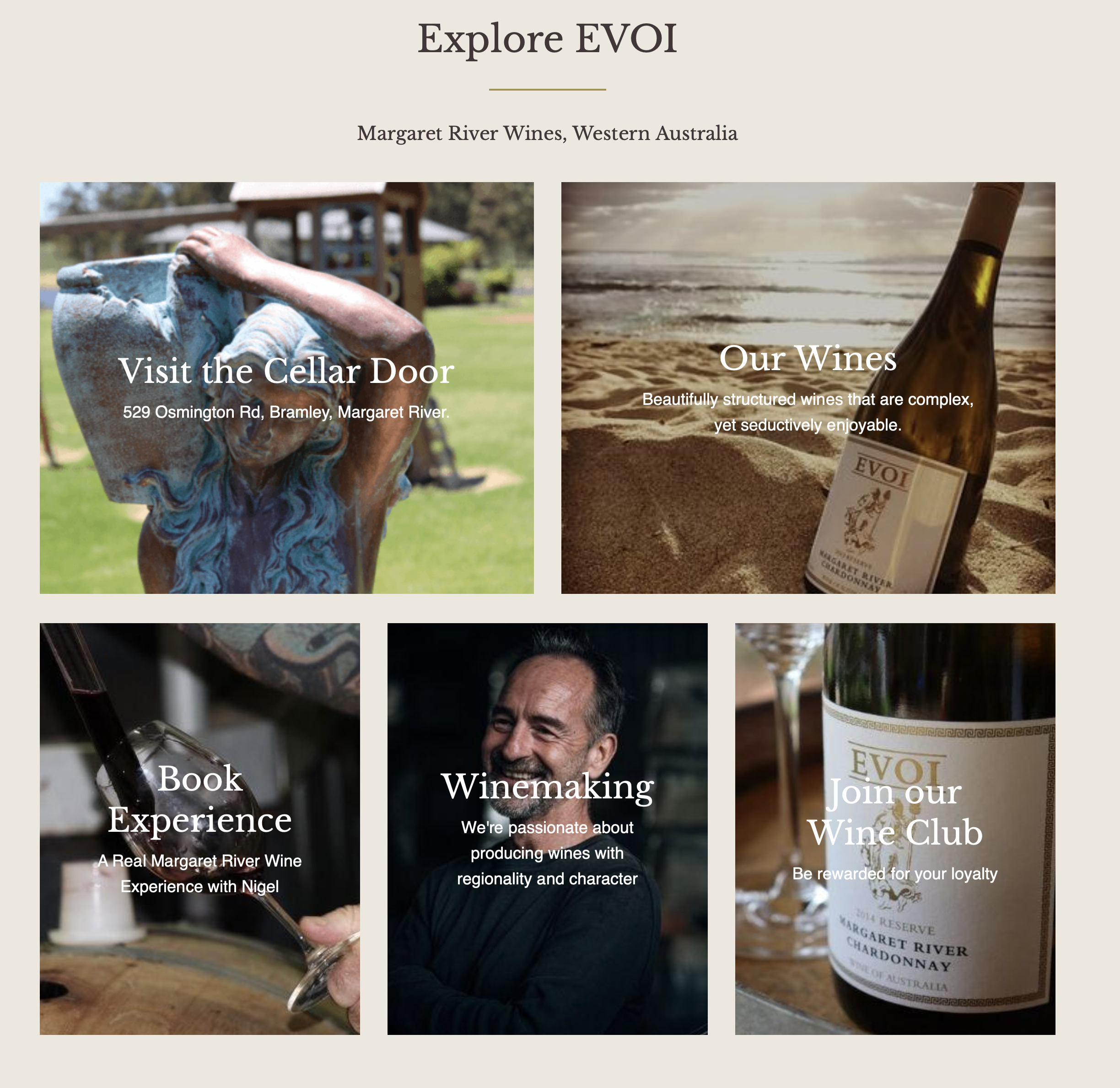Open the Visit the Cellar Door tile
The image size is (1120, 1088).
[286, 388]
